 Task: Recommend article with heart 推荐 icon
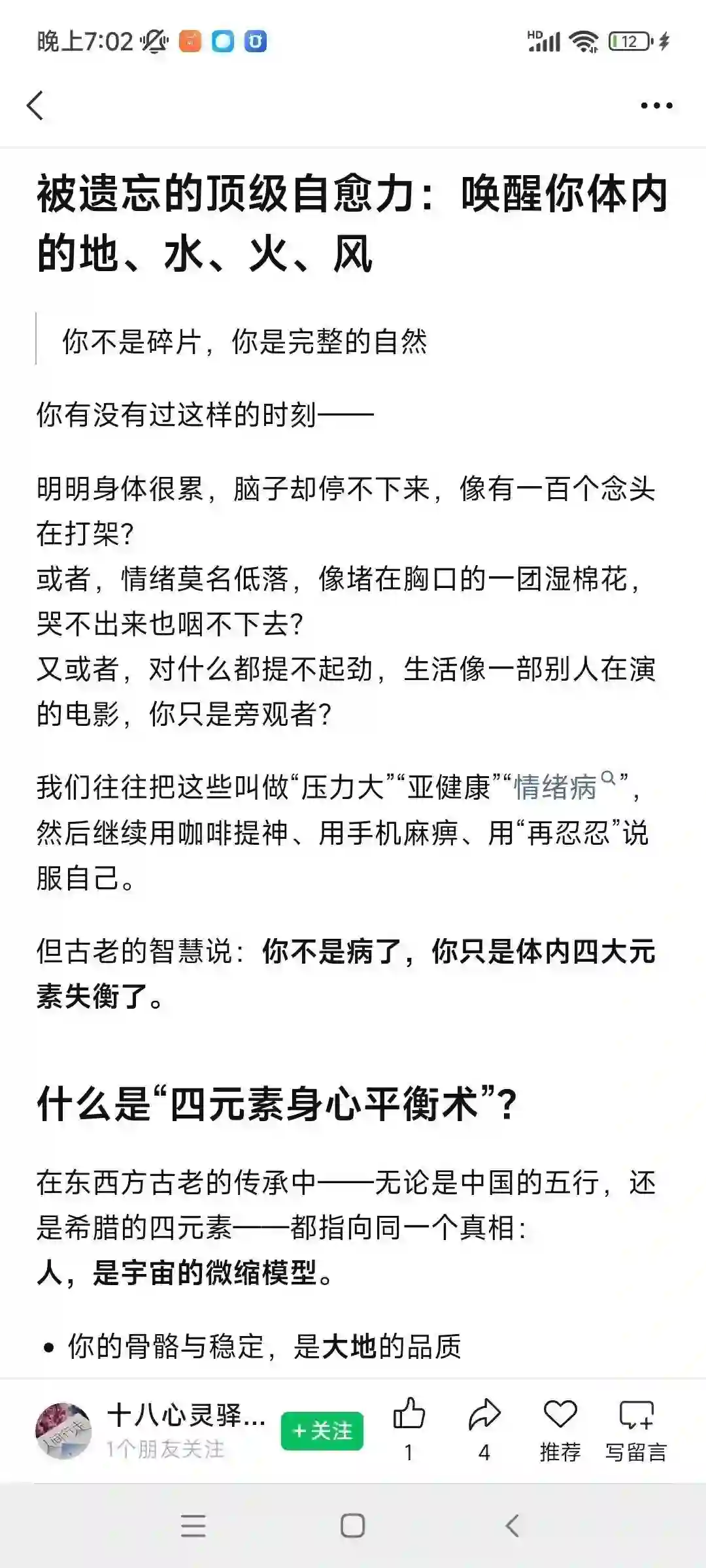point(560,1429)
